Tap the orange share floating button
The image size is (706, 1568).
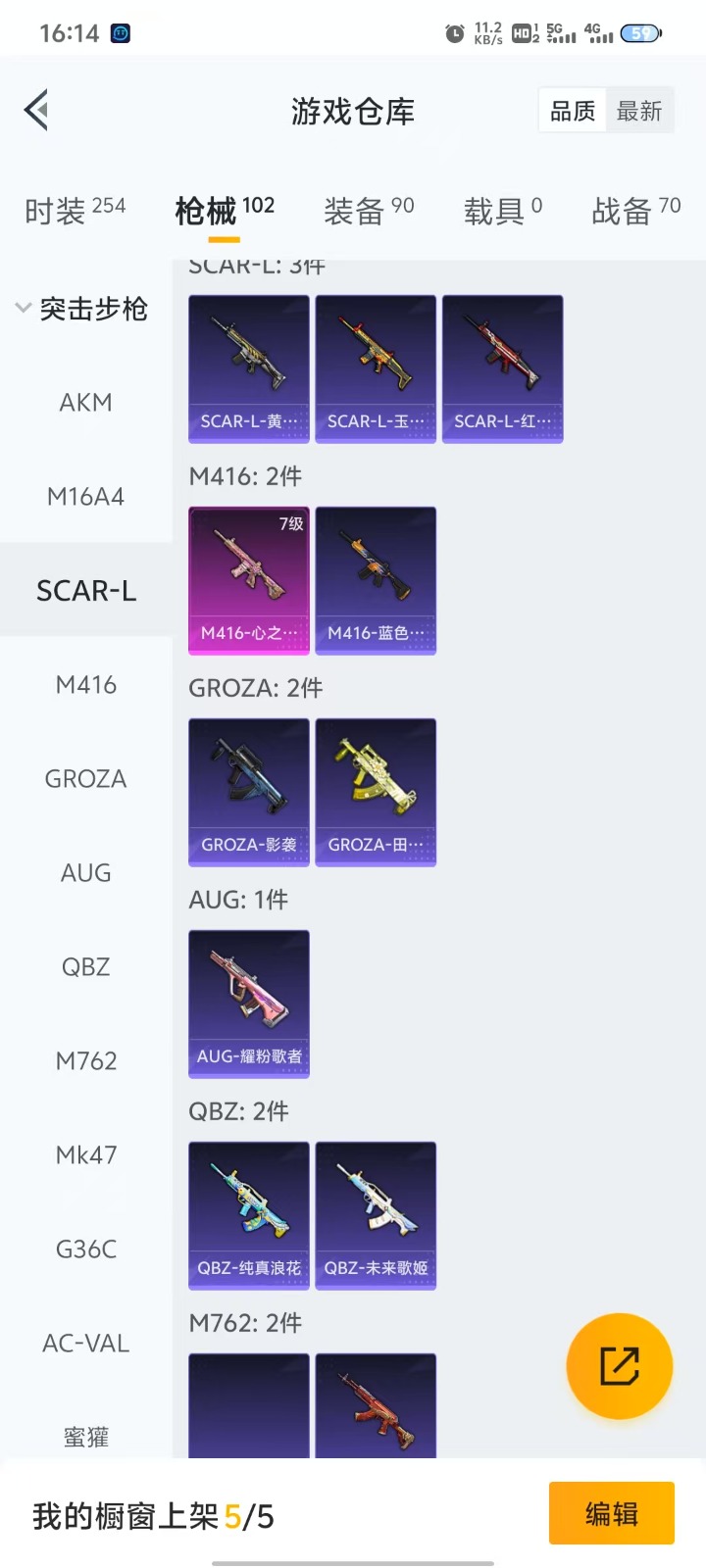point(620,1365)
